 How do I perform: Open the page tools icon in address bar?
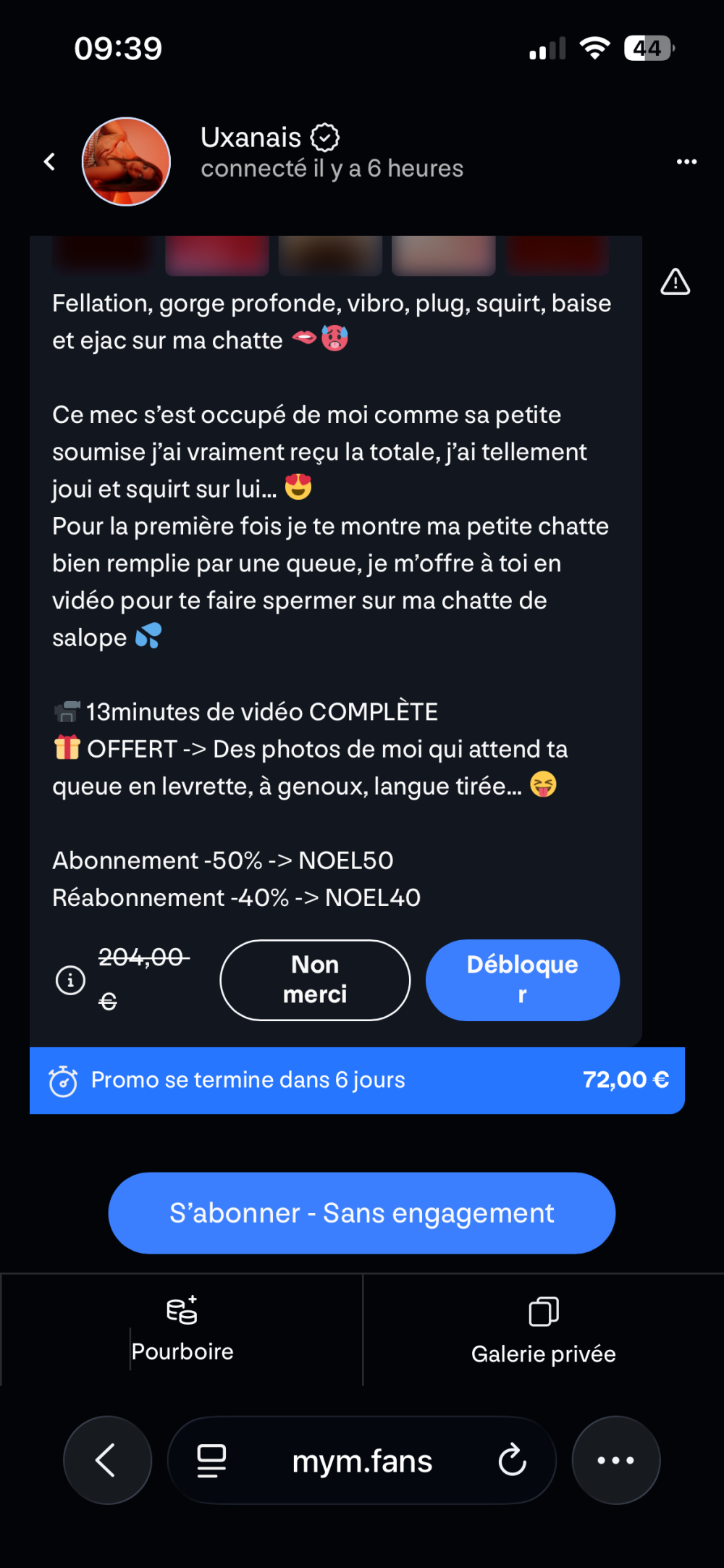point(211,1460)
